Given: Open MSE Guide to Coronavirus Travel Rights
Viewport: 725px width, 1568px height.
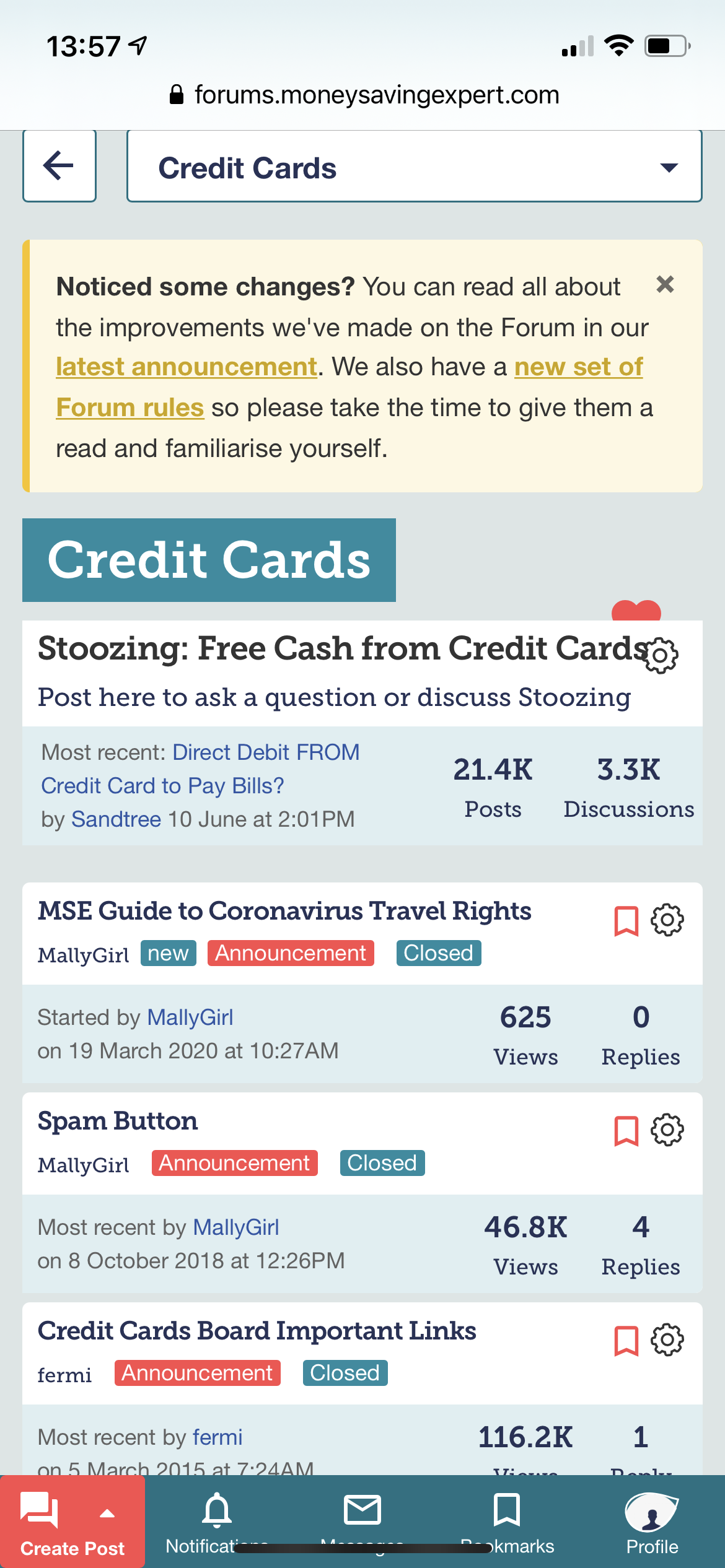Looking at the screenshot, I should pos(284,911).
